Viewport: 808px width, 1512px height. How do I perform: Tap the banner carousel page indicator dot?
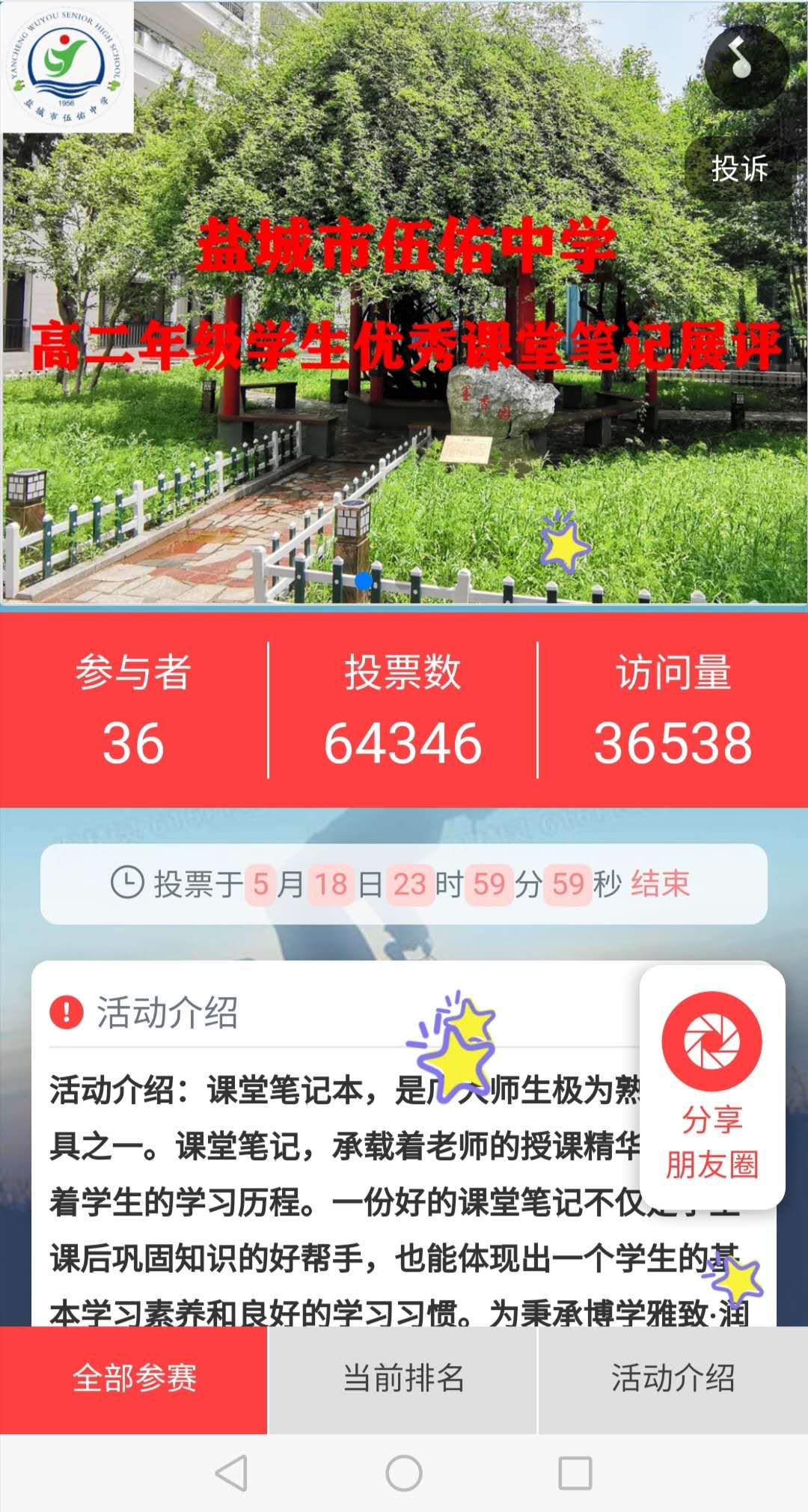coord(364,580)
